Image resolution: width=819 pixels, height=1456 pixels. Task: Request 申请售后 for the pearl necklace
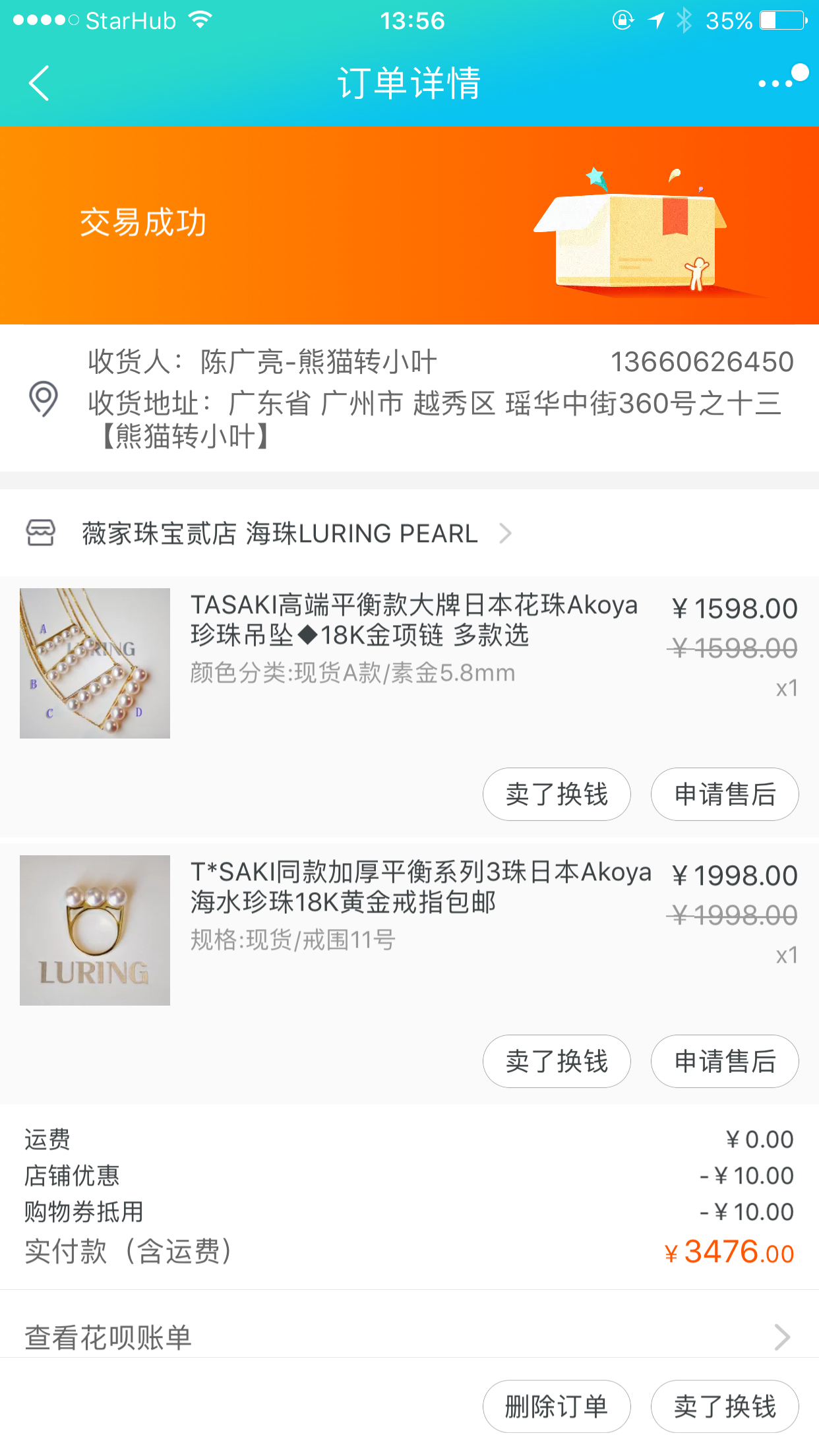pos(724,794)
